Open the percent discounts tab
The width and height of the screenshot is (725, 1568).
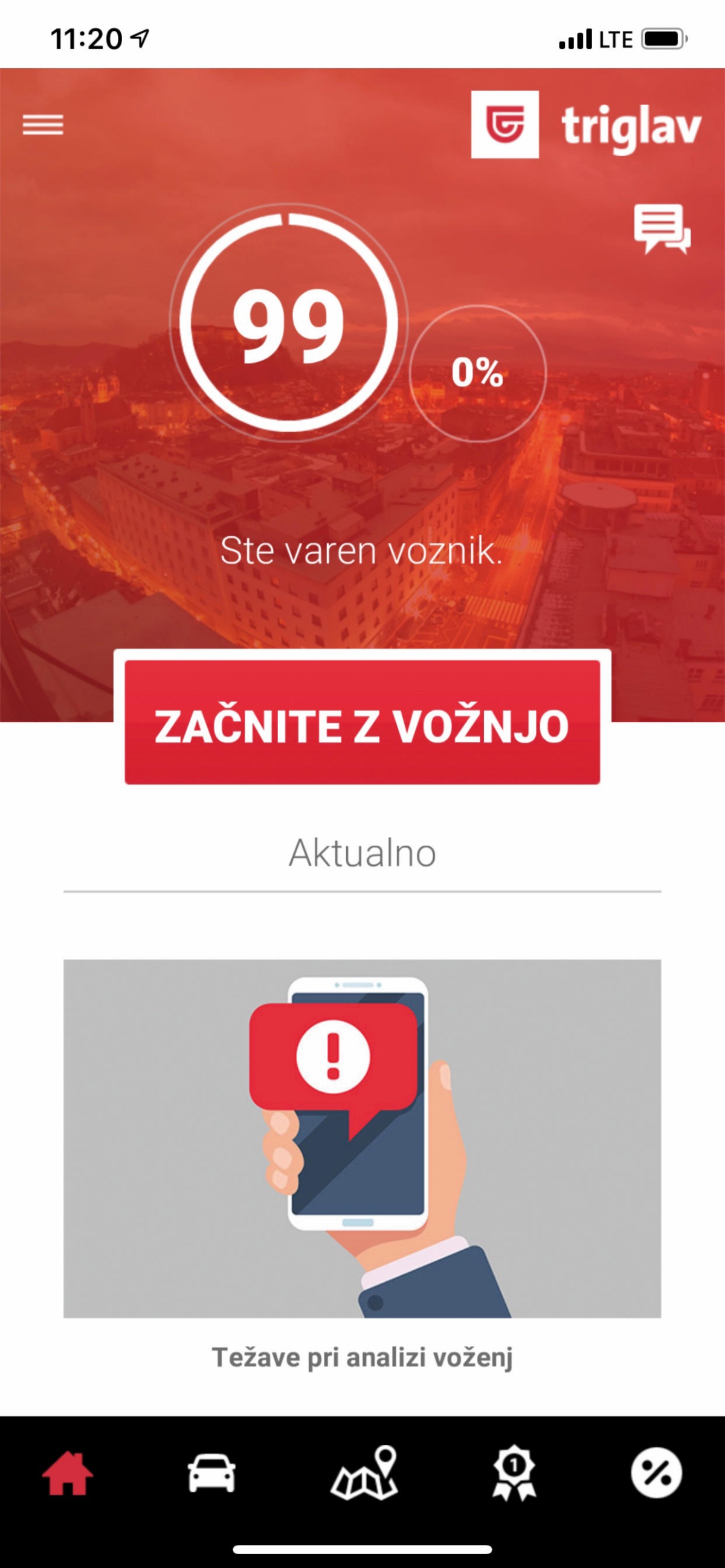pos(656,1474)
